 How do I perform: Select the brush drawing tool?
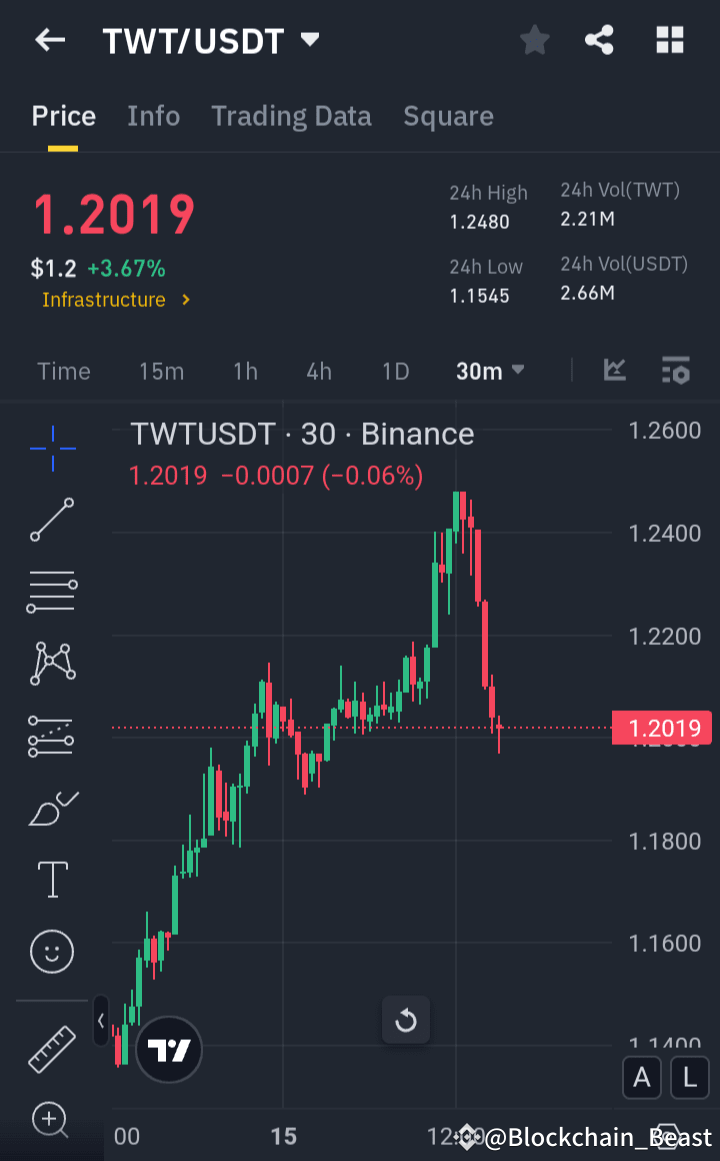(x=50, y=807)
